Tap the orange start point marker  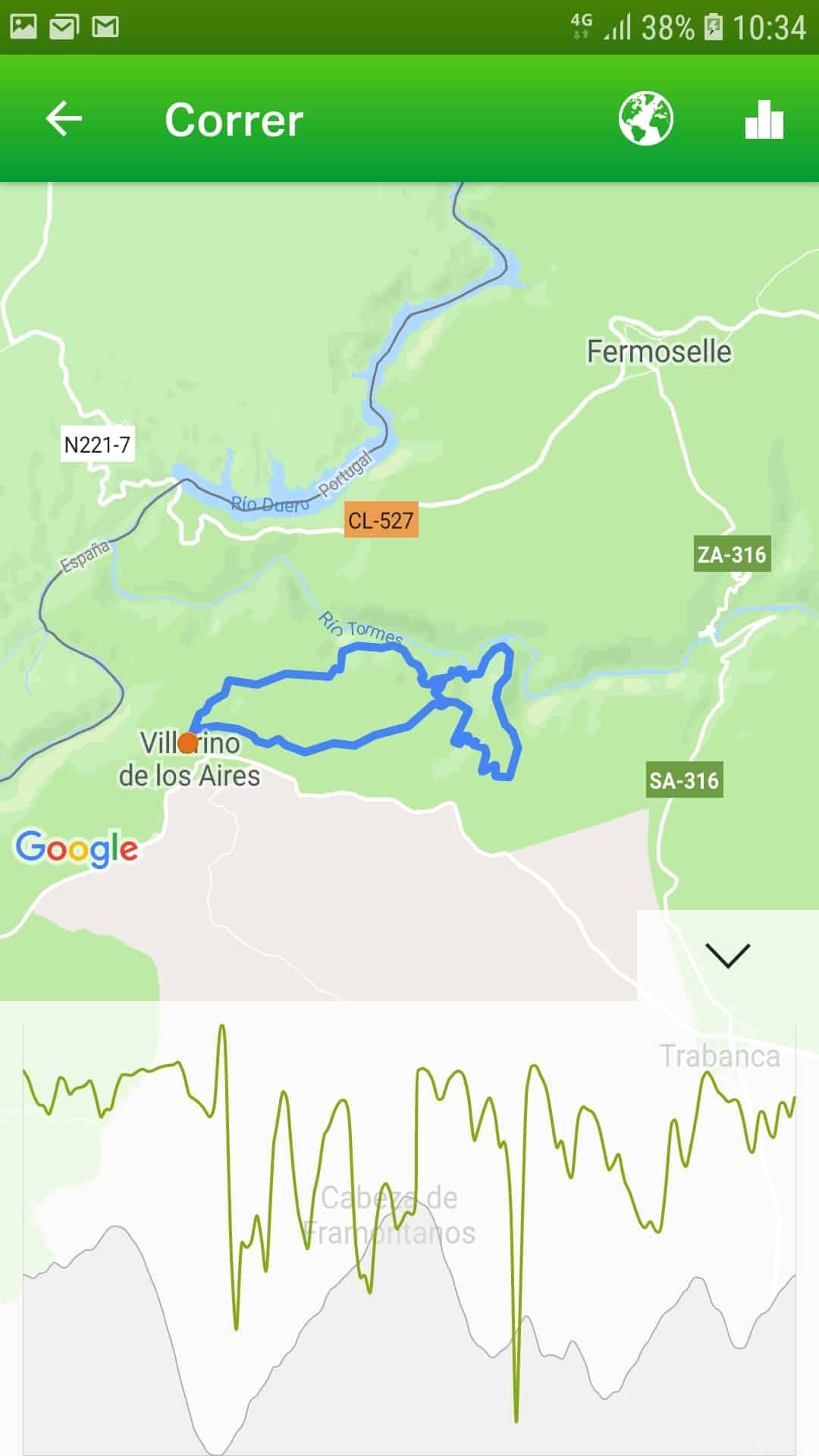pyautogui.click(x=187, y=743)
